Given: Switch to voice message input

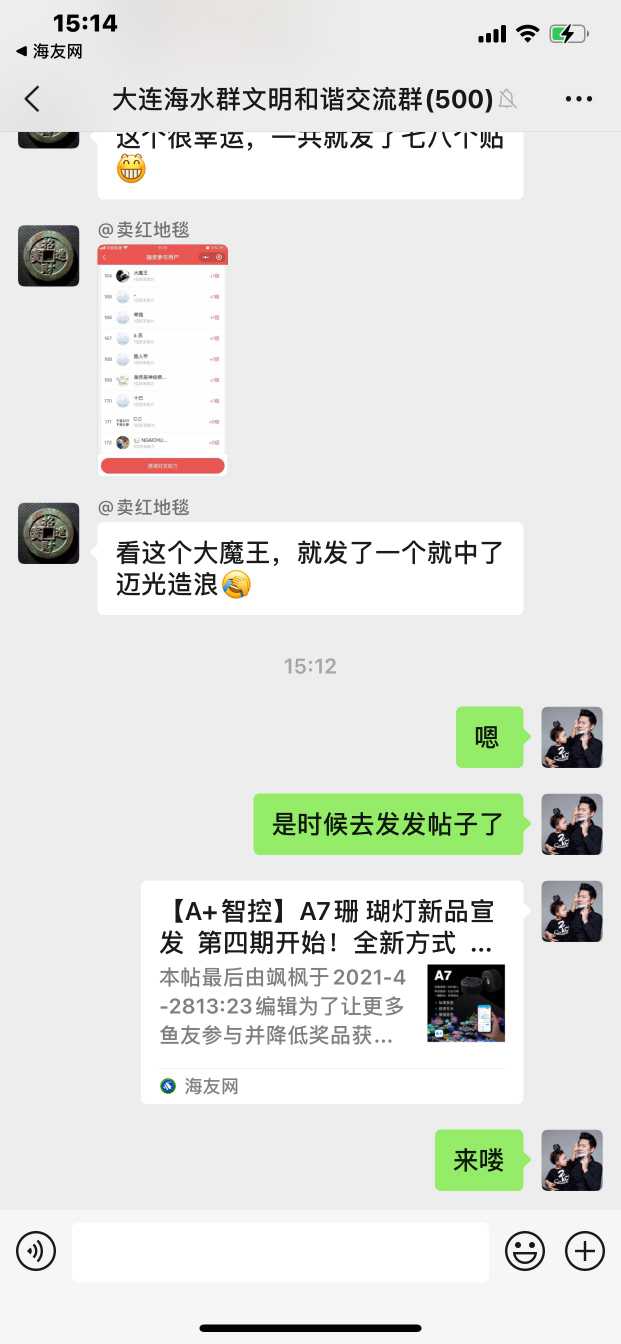Looking at the screenshot, I should click(36, 1251).
